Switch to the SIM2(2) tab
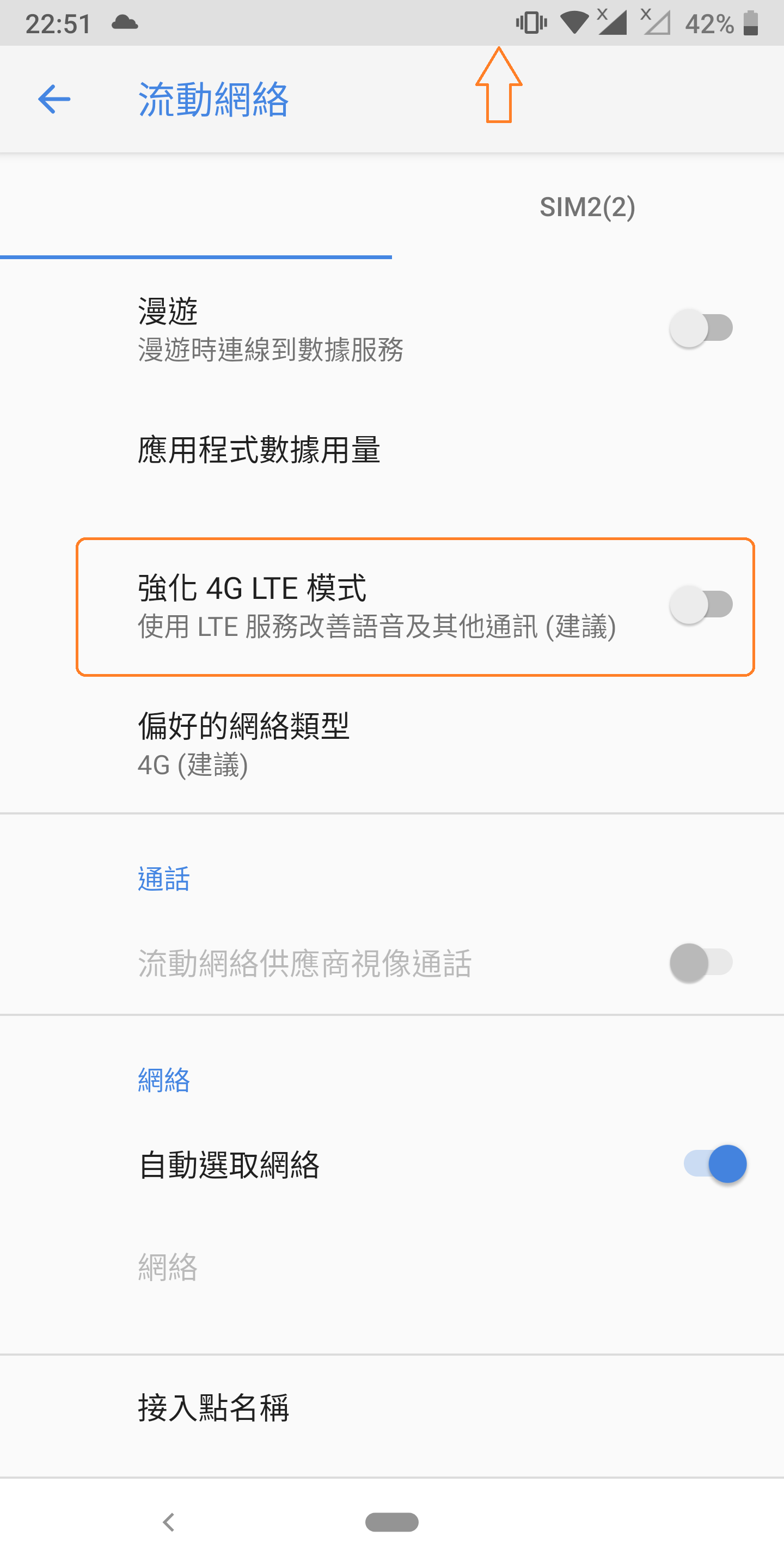784x1568 pixels. tap(588, 208)
